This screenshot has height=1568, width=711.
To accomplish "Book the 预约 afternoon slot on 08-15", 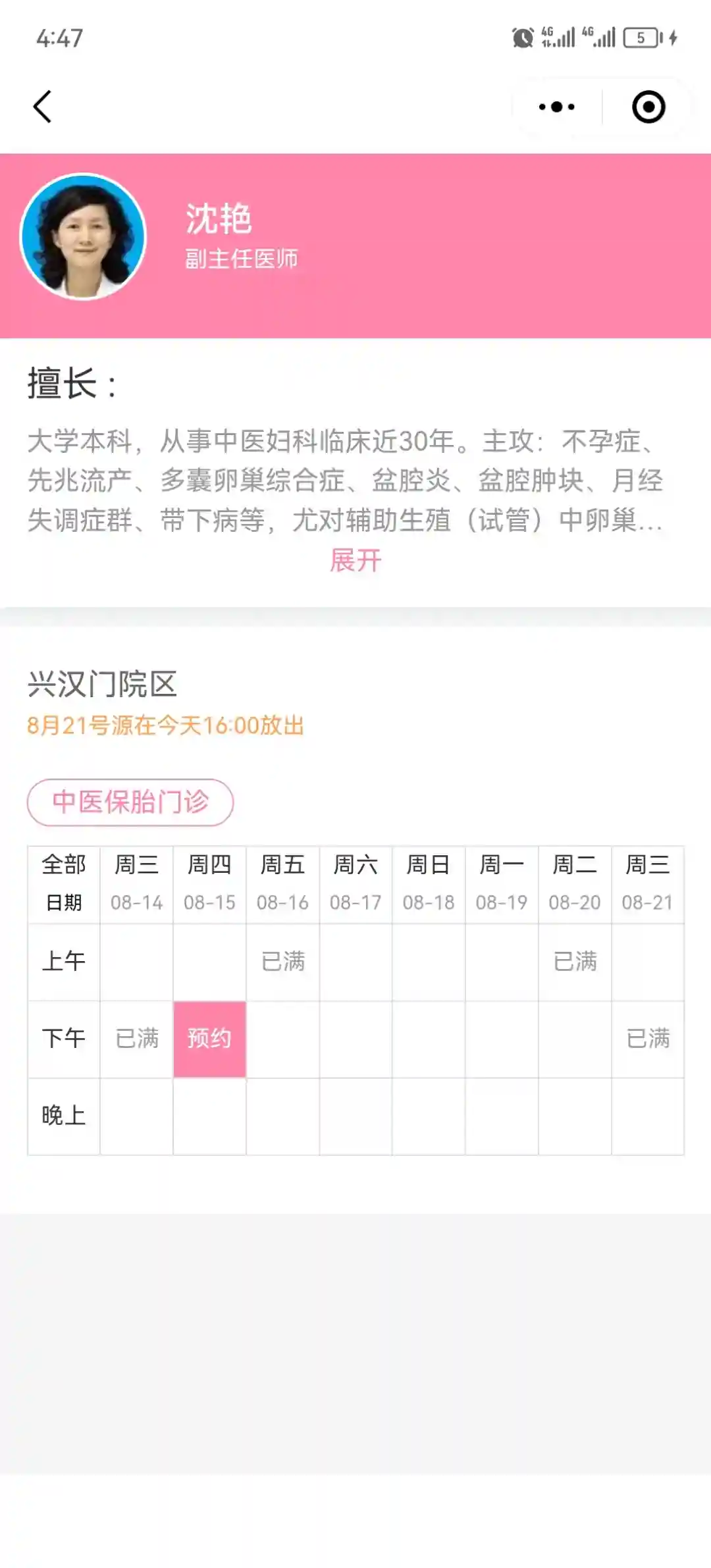I will pyautogui.click(x=209, y=1039).
